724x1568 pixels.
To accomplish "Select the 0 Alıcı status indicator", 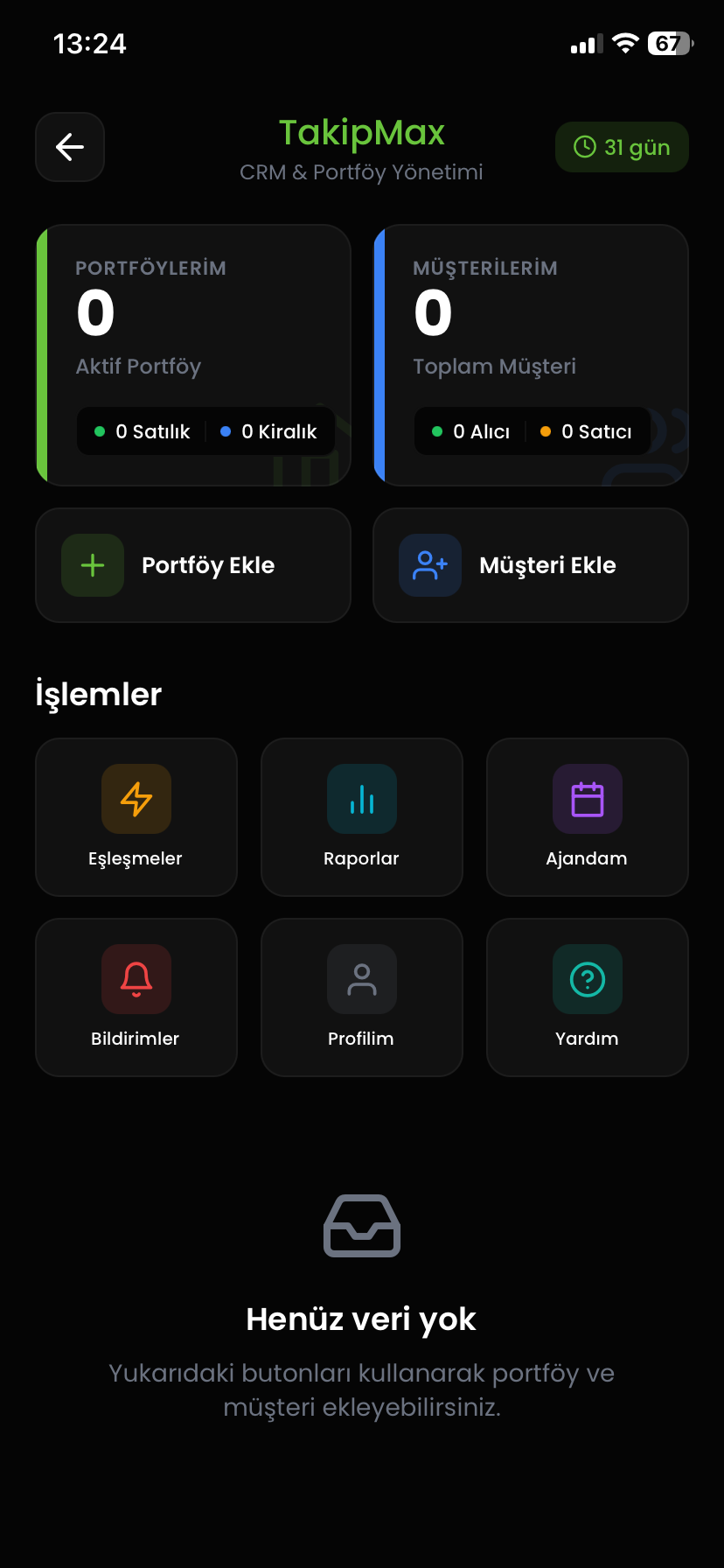I will [x=470, y=431].
